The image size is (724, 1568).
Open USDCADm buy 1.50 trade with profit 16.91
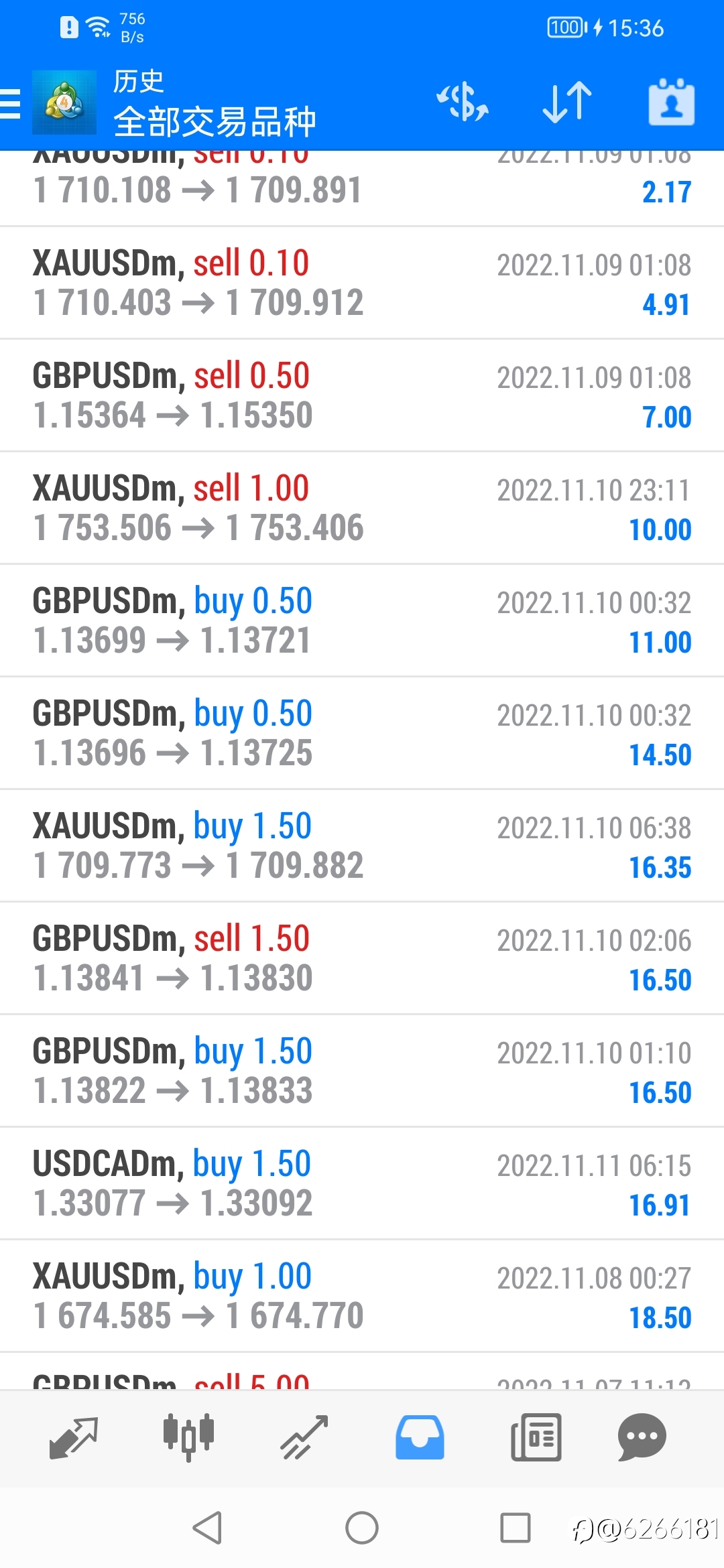point(362,1183)
